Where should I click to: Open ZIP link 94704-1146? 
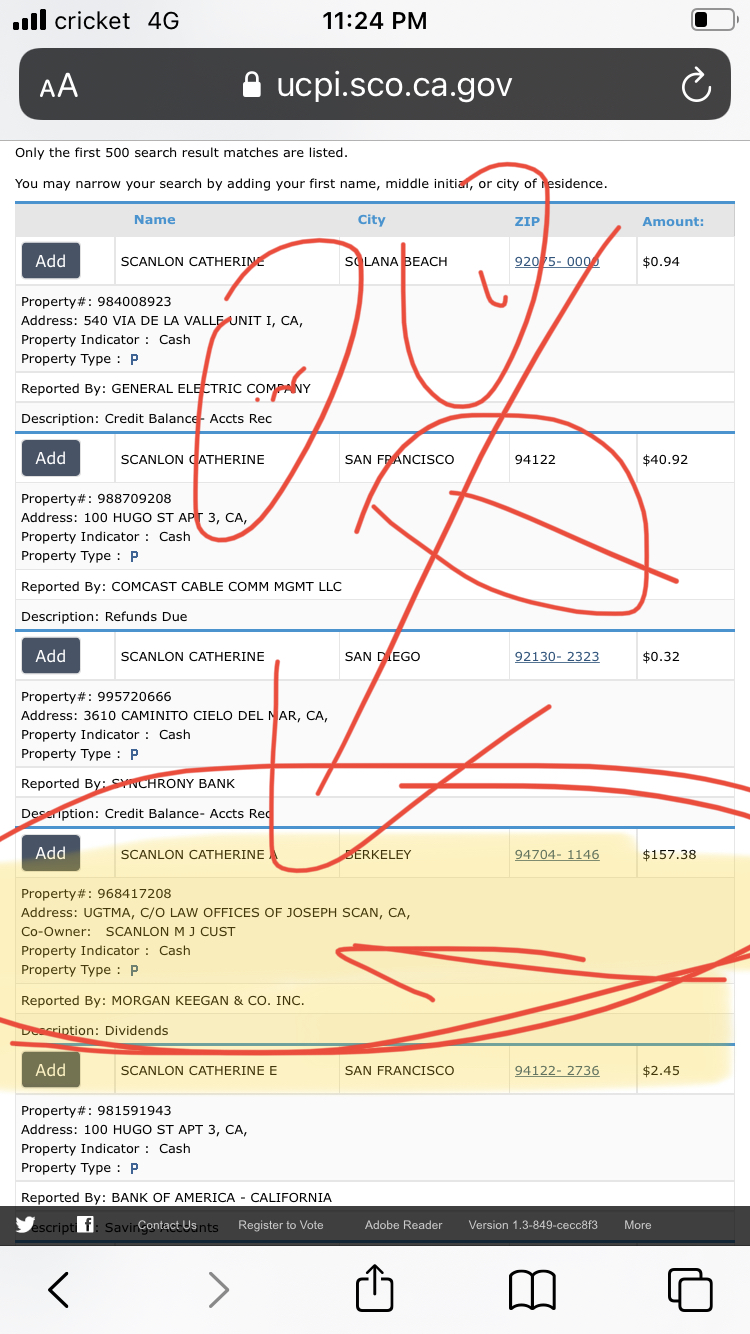pos(557,855)
